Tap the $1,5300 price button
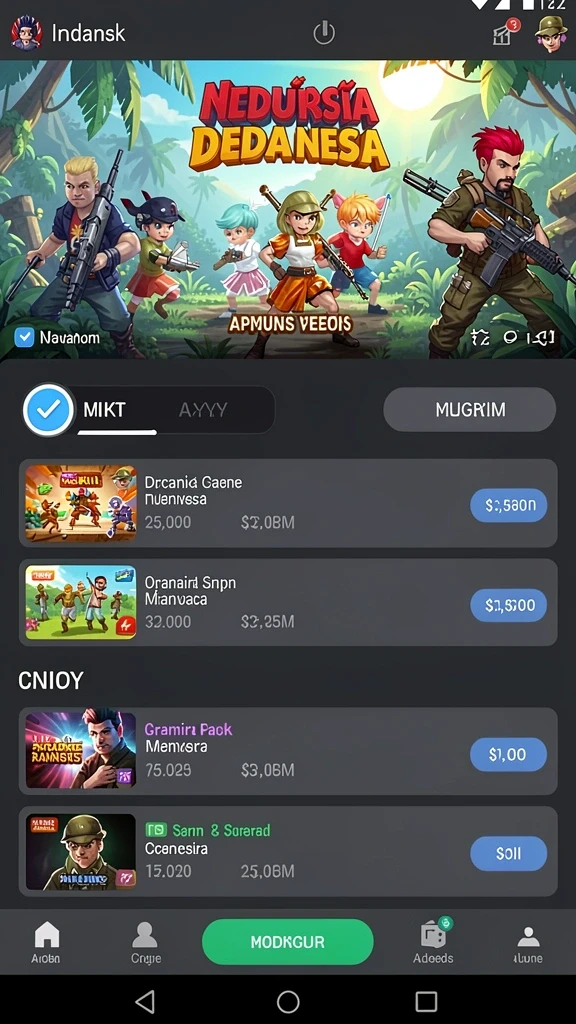Viewport: 576px width, 1024px height. (509, 605)
